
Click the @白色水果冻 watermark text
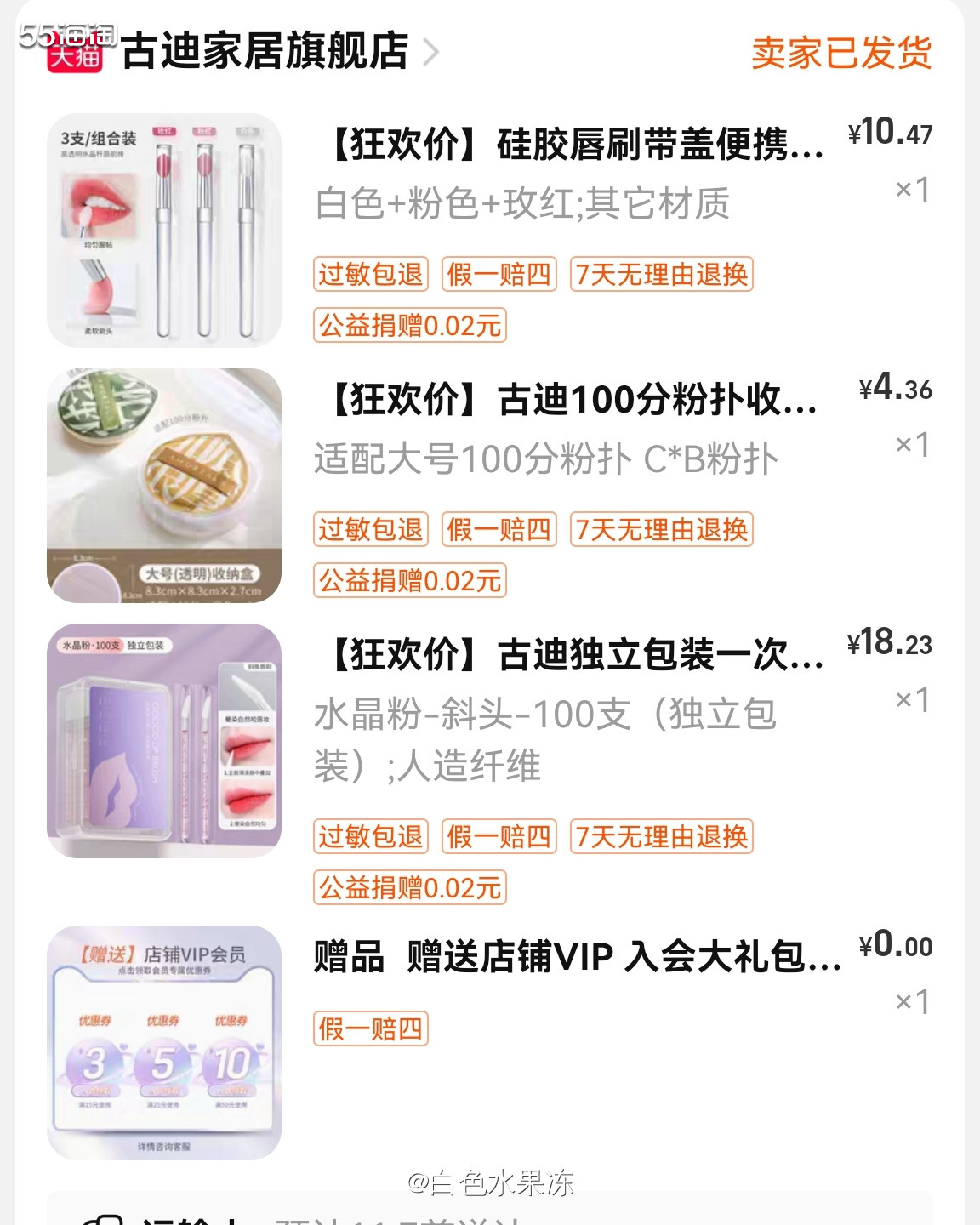(492, 1182)
